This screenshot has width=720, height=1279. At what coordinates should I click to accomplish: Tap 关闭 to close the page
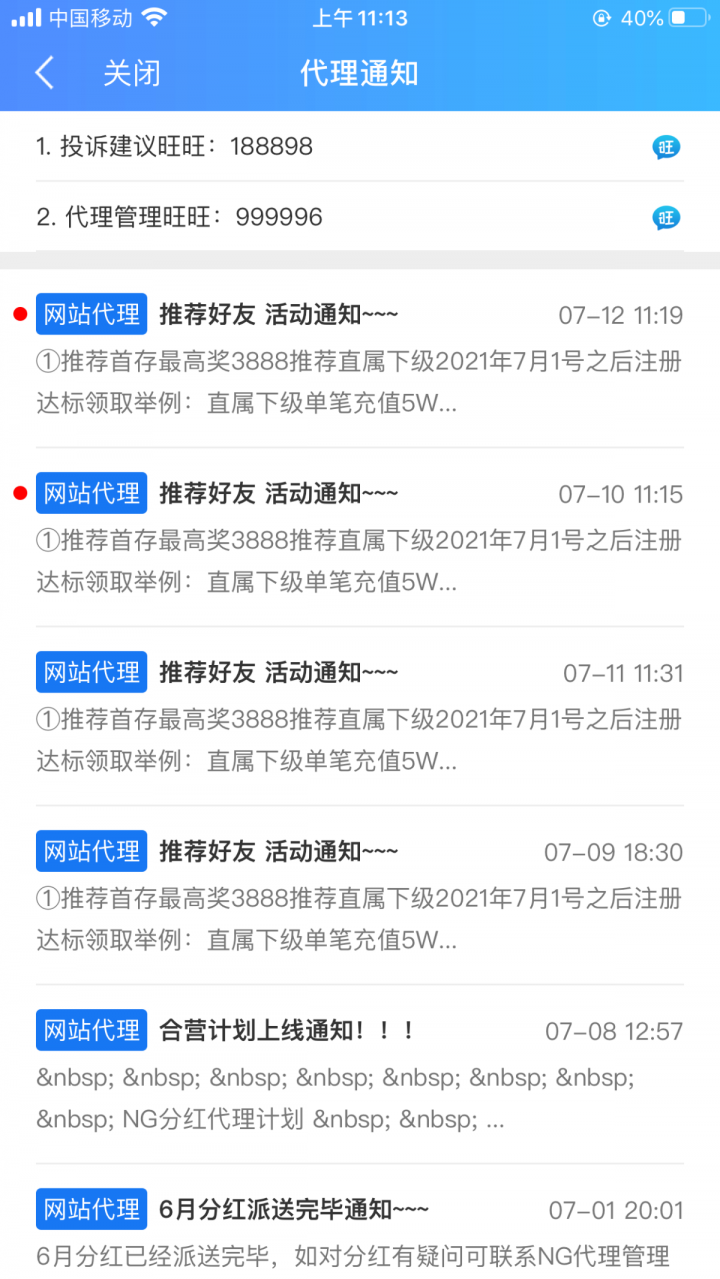131,73
